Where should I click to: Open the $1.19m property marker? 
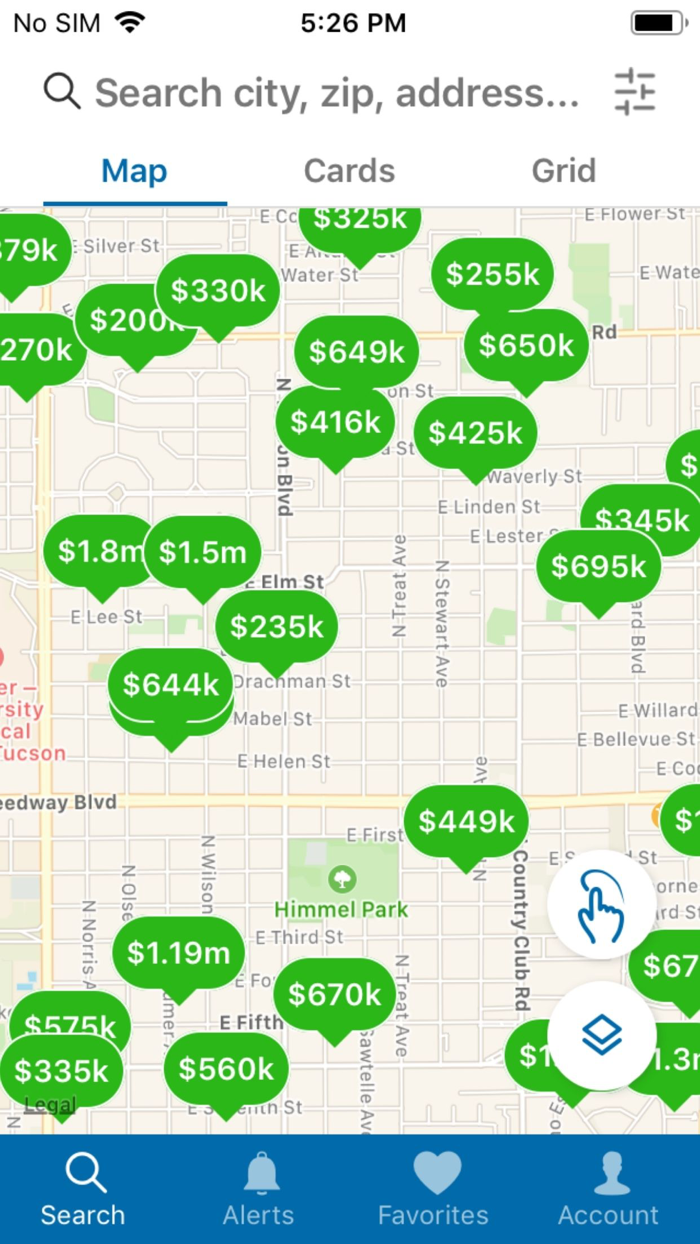coord(178,953)
